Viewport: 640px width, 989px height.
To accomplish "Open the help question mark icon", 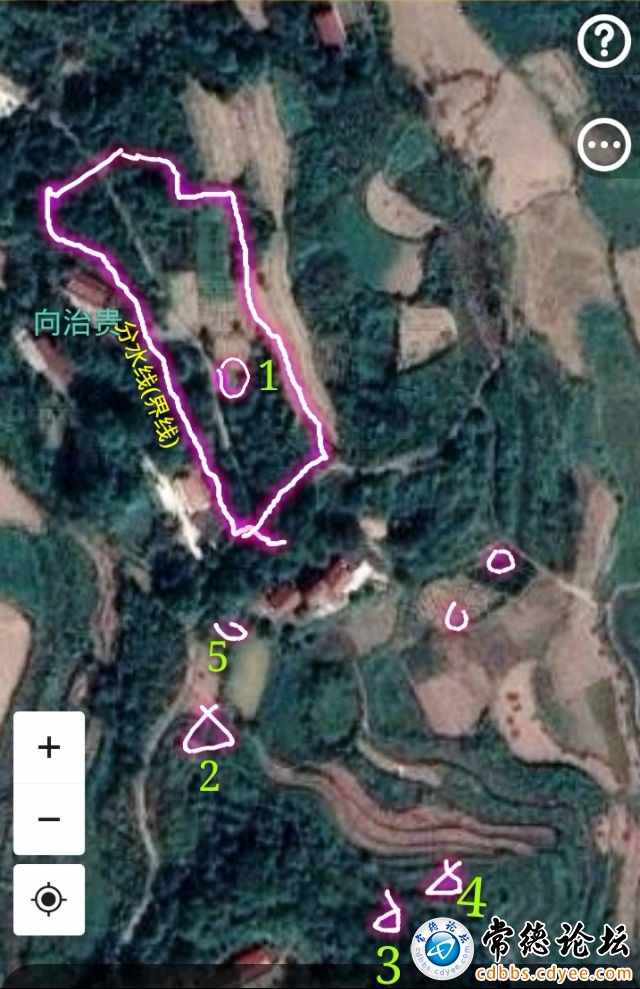I will [x=604, y=41].
